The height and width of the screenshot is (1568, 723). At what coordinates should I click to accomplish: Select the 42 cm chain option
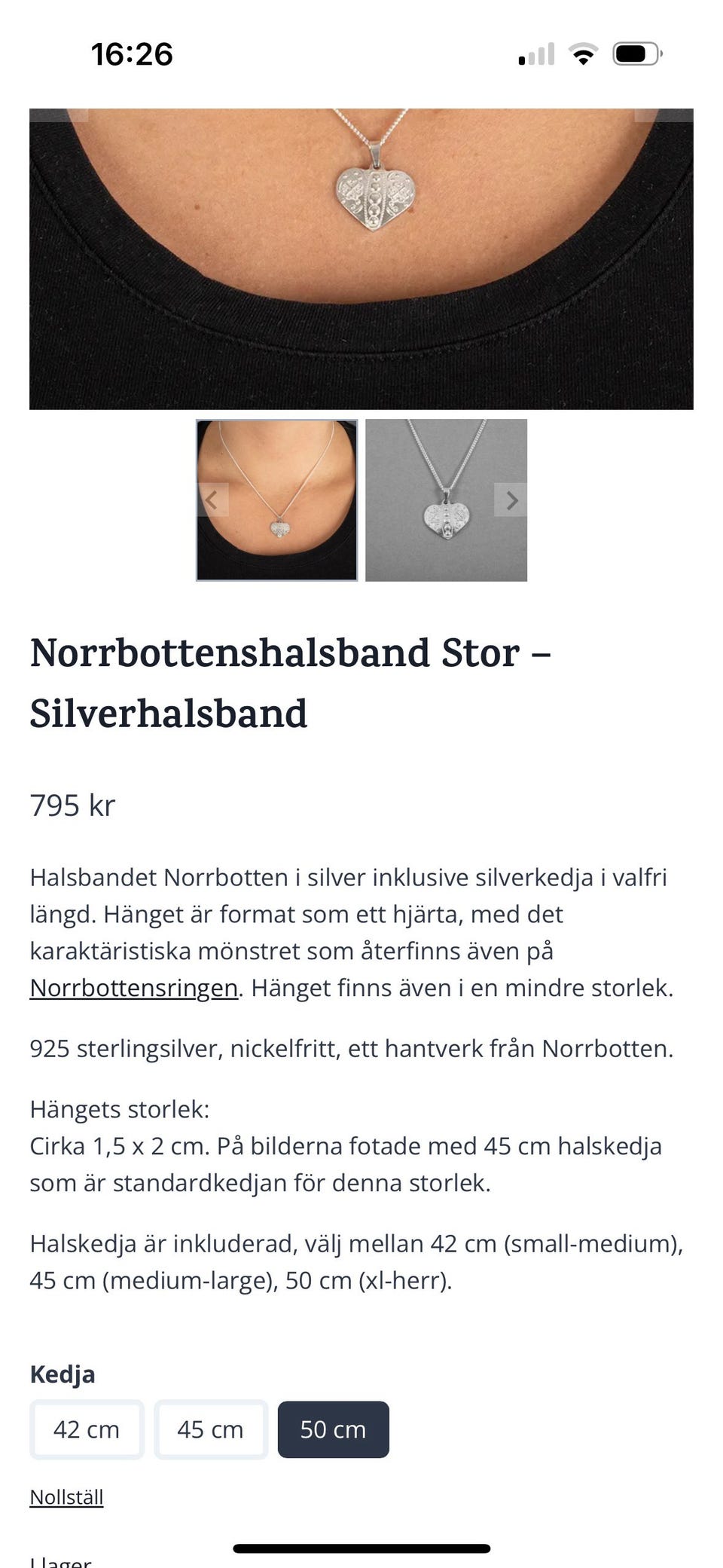tap(86, 1429)
